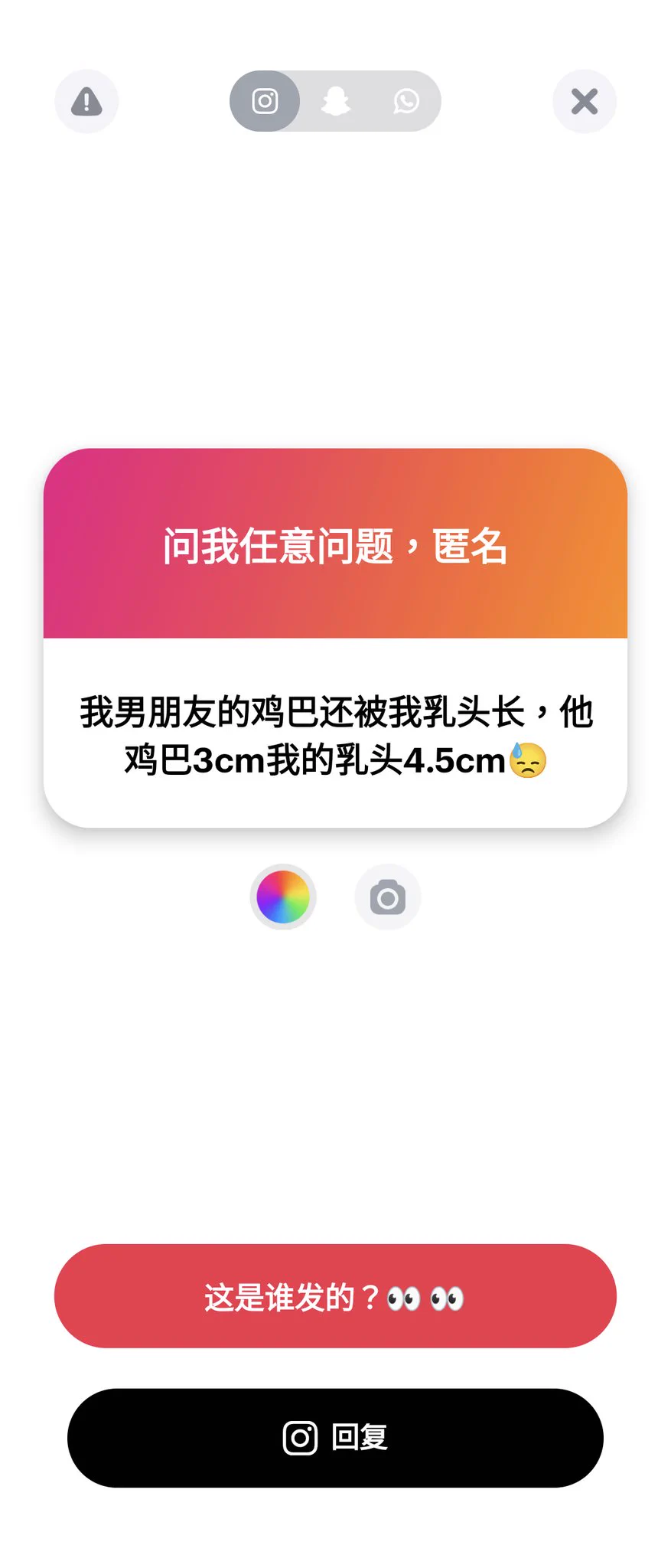
Task: Report this message via warning icon
Action: [x=86, y=101]
